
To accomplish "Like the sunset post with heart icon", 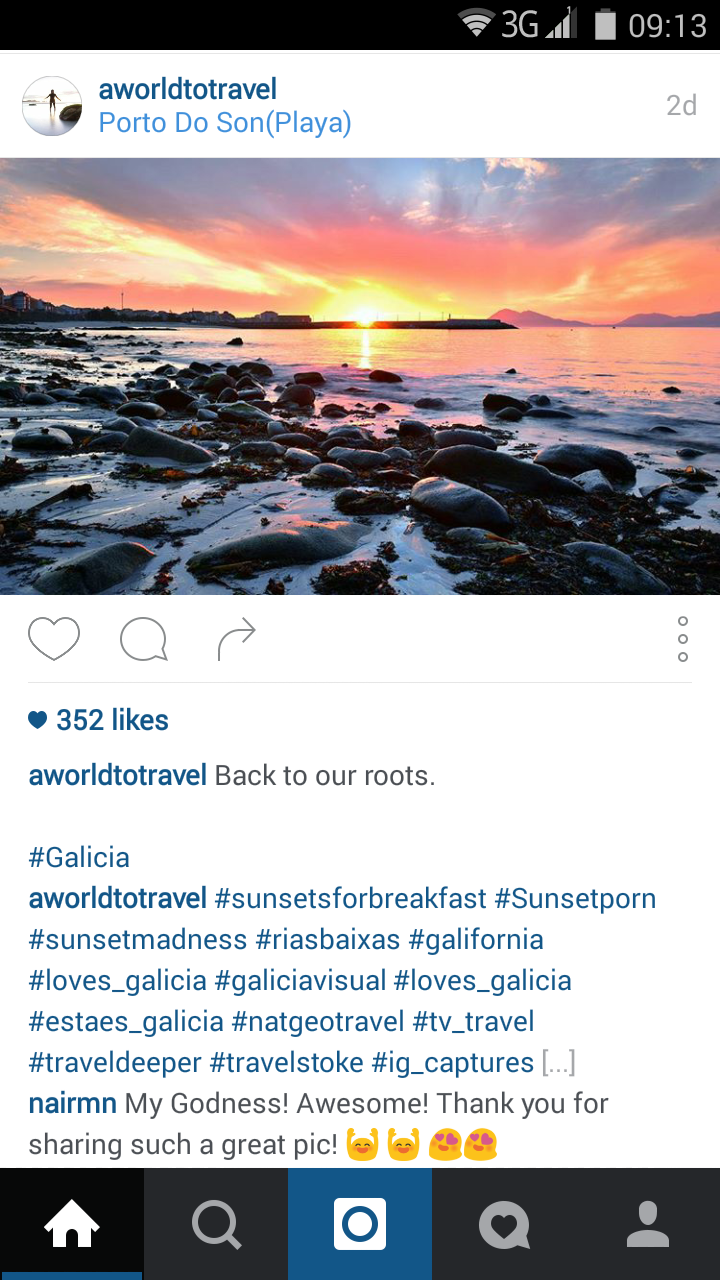I will point(53,639).
